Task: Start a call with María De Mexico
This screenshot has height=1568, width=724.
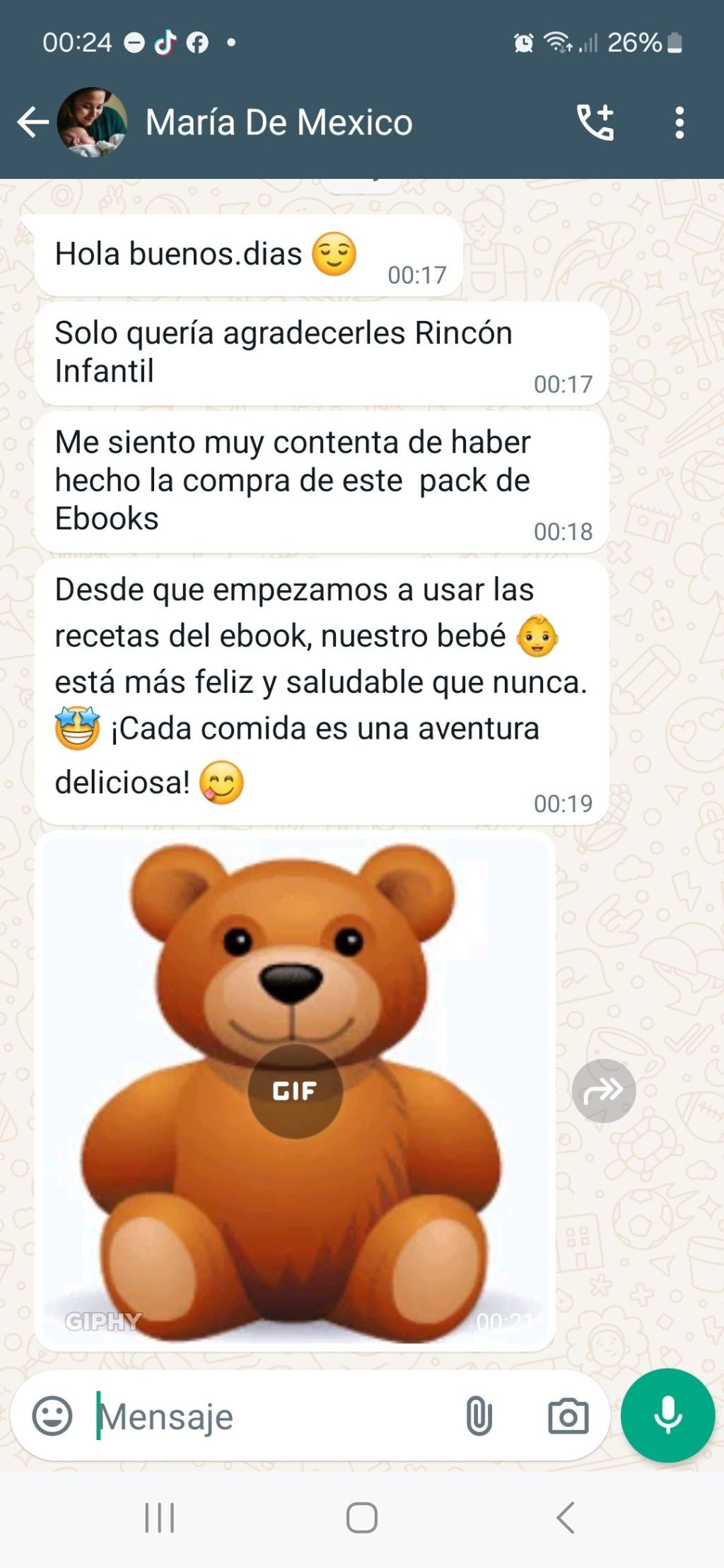Action: click(x=595, y=122)
